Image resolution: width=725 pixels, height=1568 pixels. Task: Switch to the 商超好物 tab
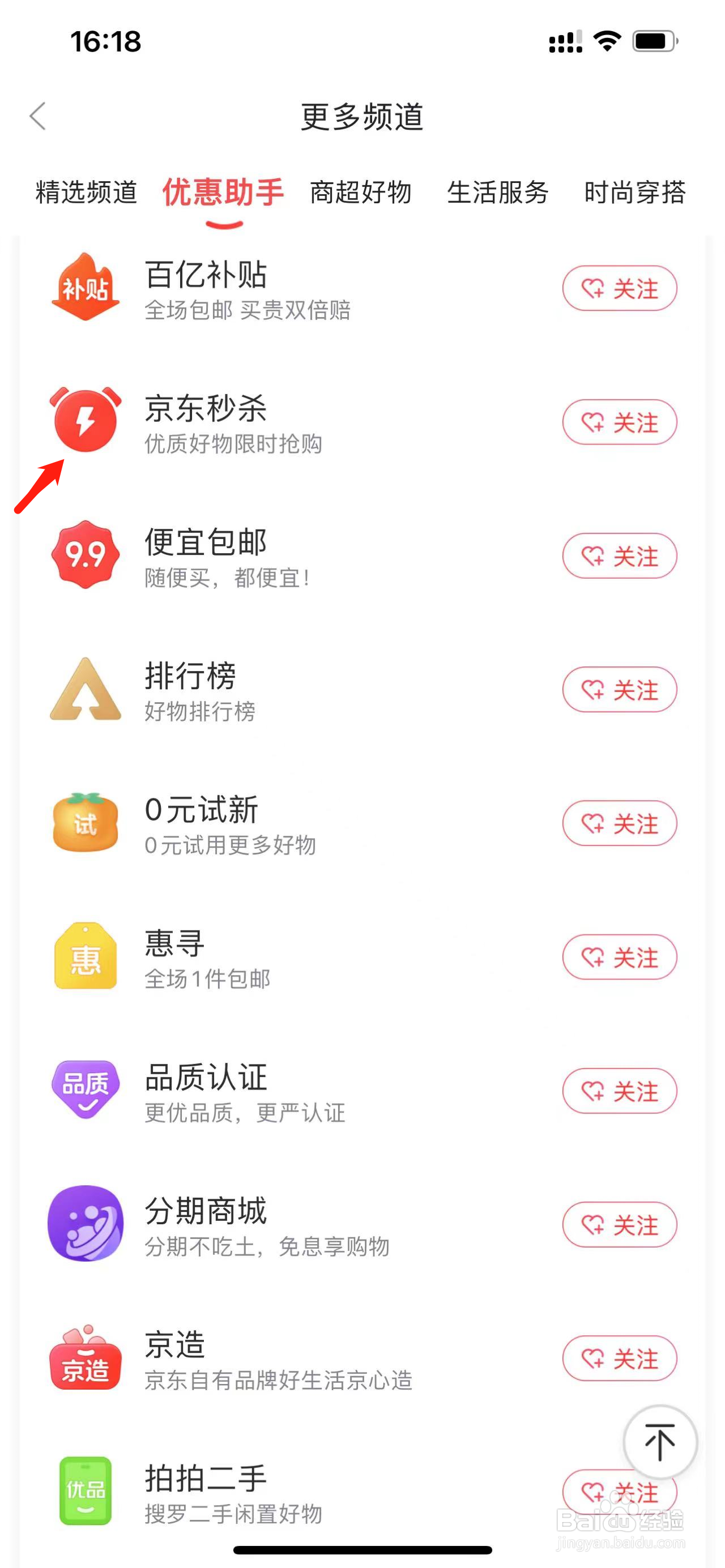coord(360,193)
